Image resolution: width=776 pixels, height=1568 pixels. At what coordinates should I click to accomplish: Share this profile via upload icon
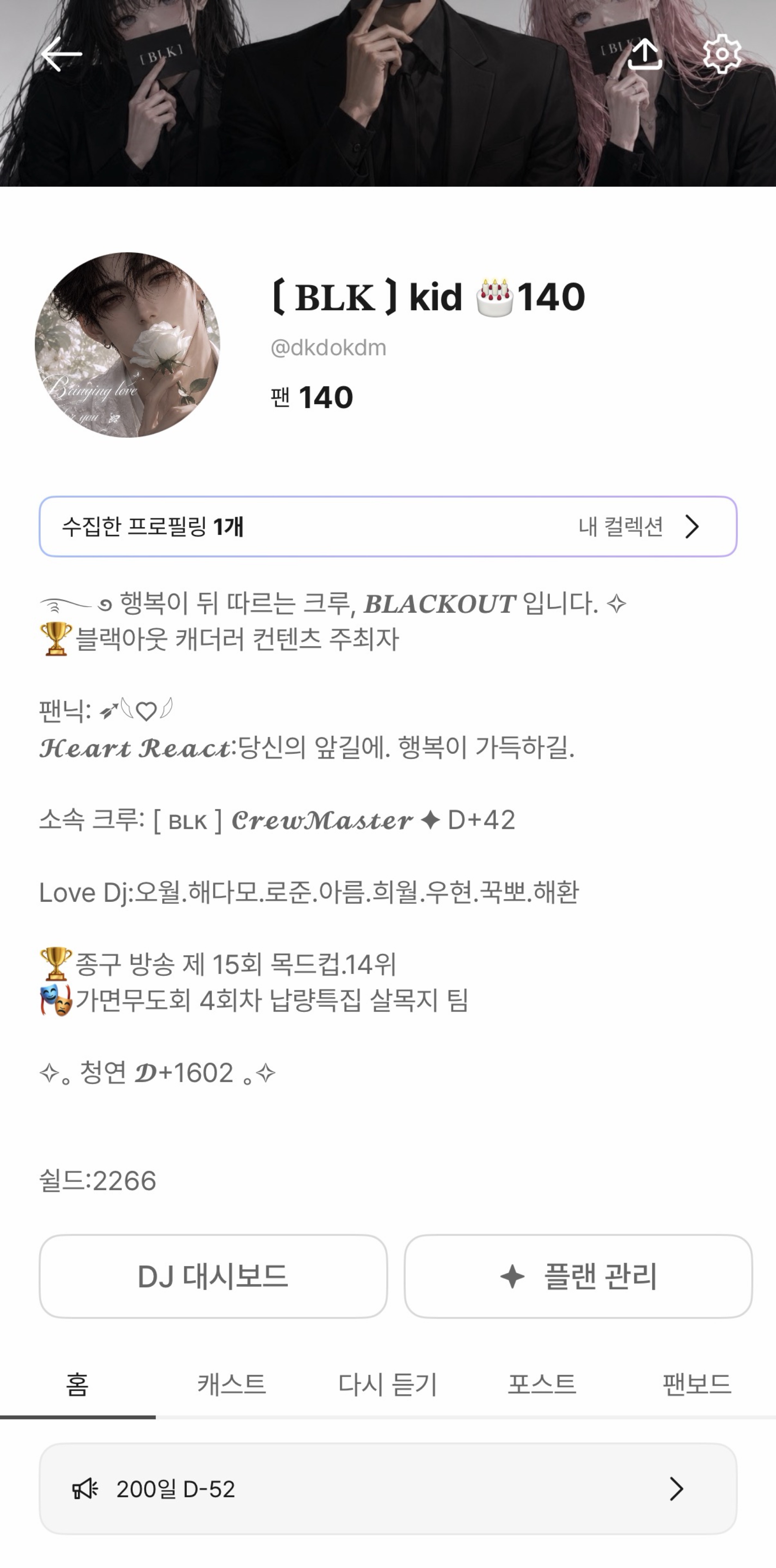click(x=644, y=54)
